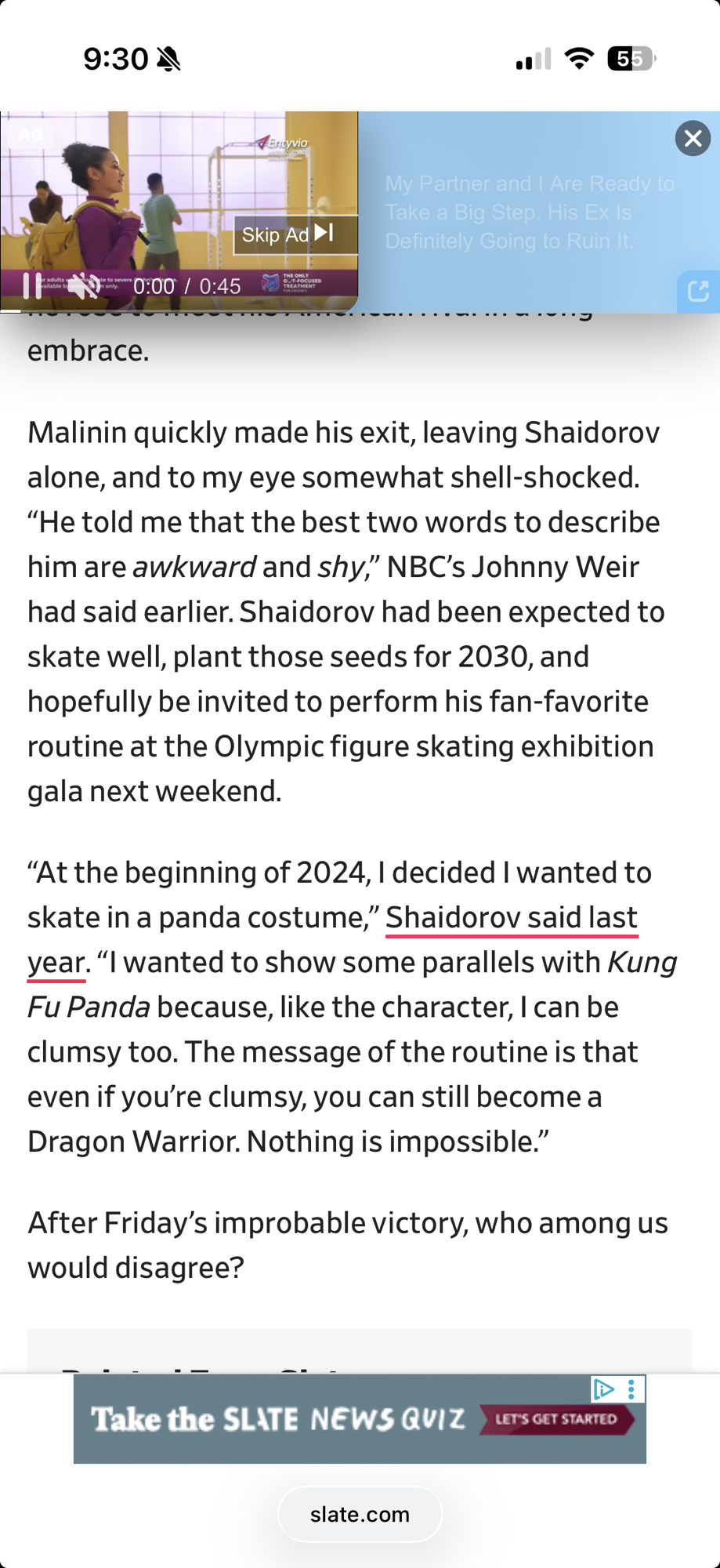Start the Slate News Quiz banner

coord(556,1419)
